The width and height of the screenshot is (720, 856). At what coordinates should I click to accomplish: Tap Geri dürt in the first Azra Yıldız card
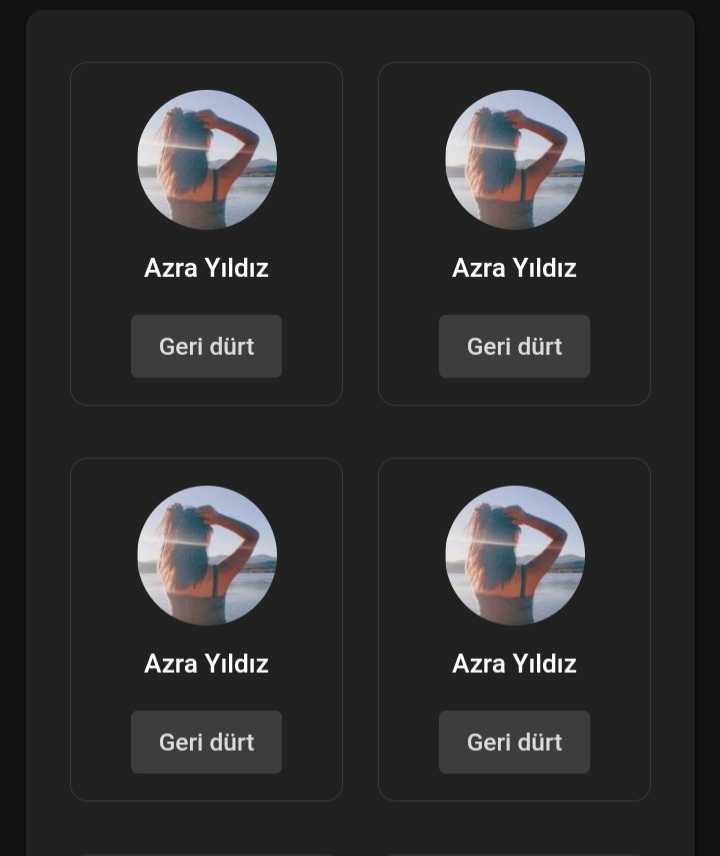[206, 346]
